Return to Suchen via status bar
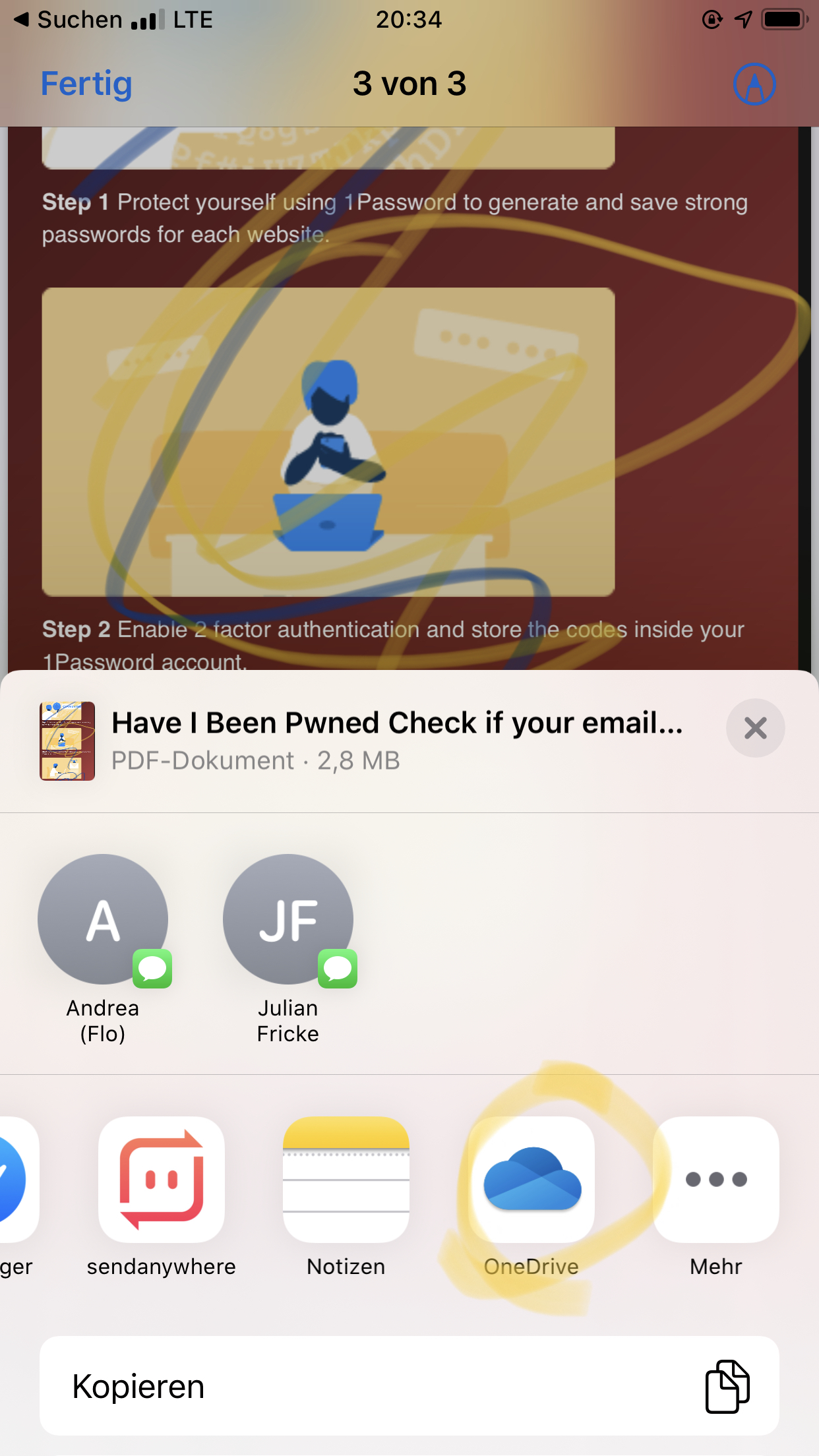This screenshot has height=1456, width=819. click(69, 20)
